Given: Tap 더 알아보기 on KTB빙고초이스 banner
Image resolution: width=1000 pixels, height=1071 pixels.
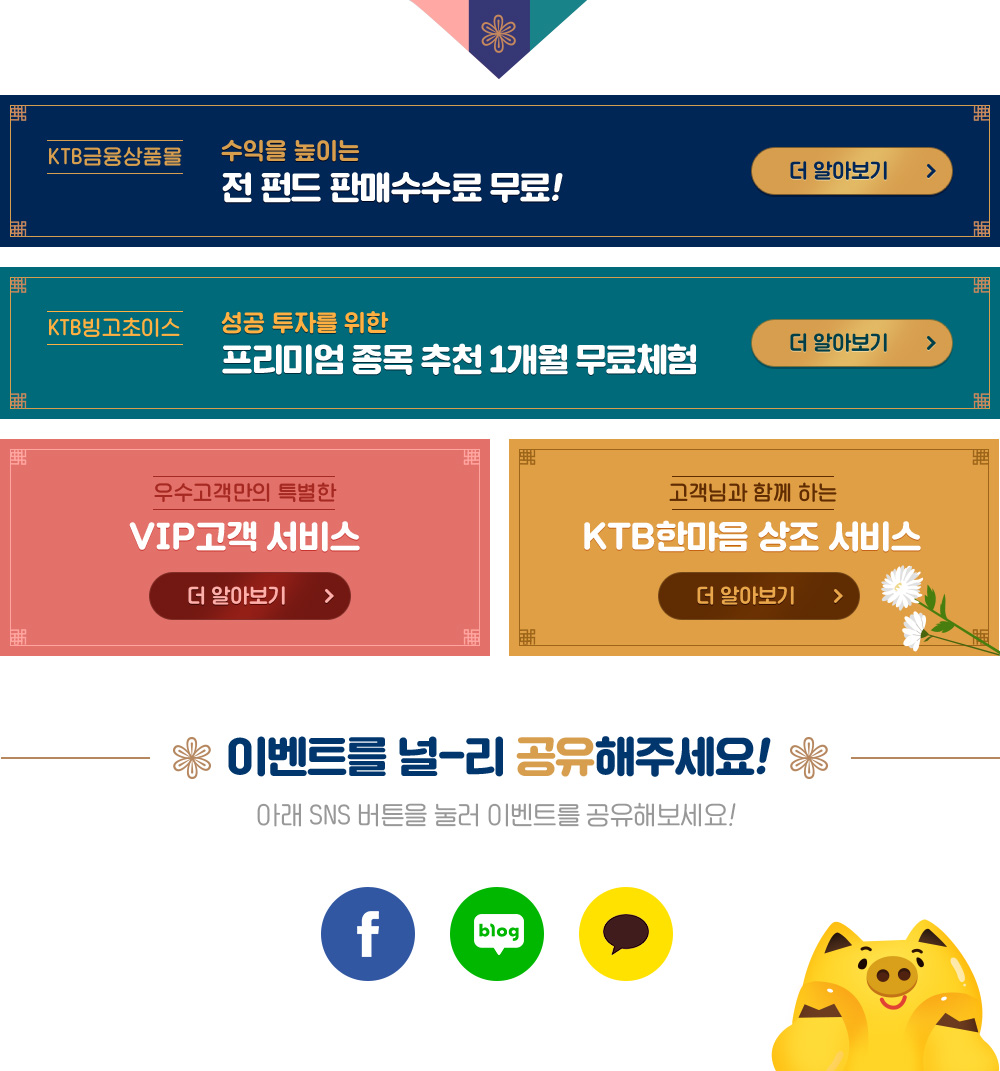Looking at the screenshot, I should coord(851,343).
